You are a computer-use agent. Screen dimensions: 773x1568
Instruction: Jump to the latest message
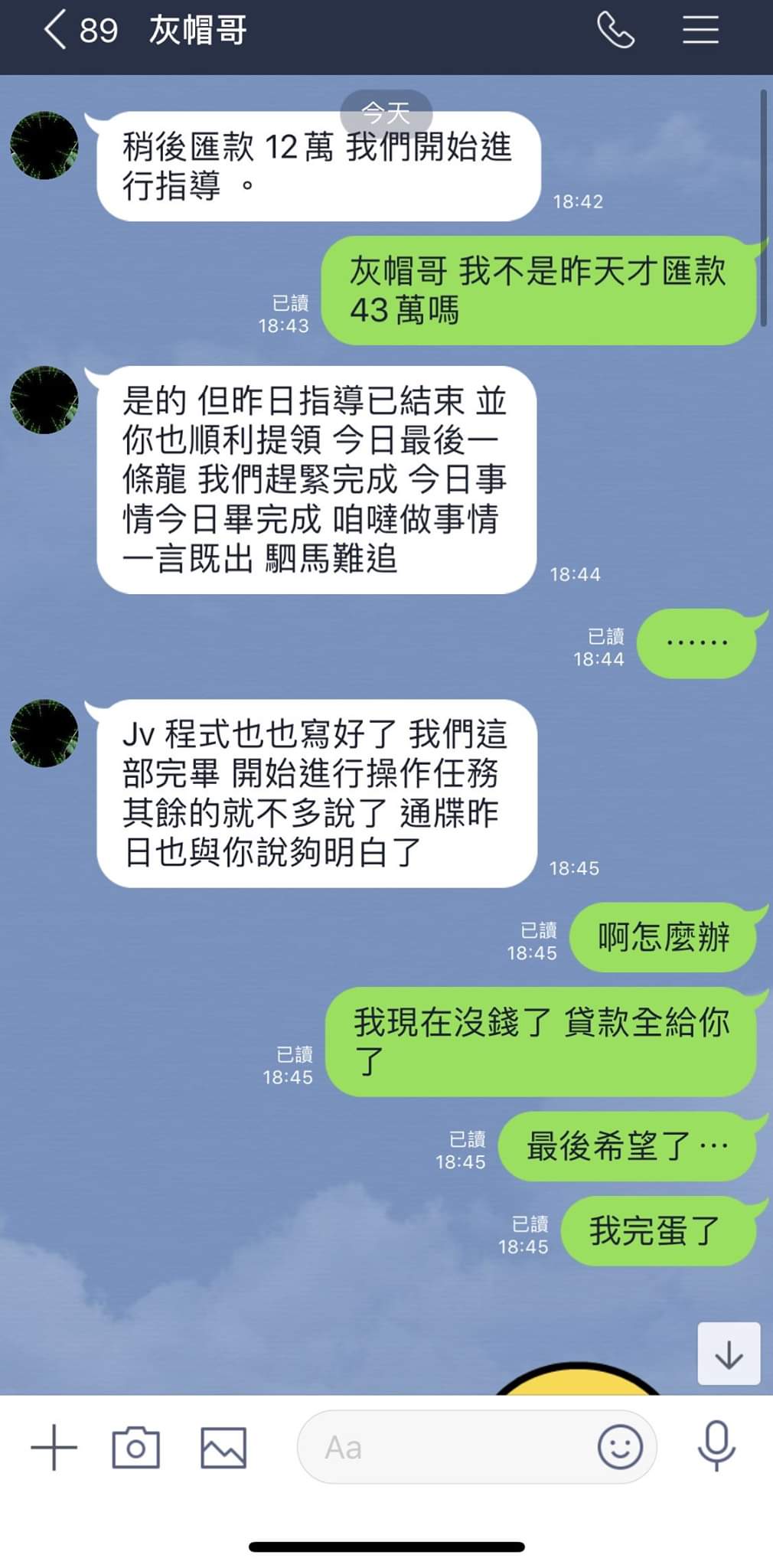point(729,1353)
